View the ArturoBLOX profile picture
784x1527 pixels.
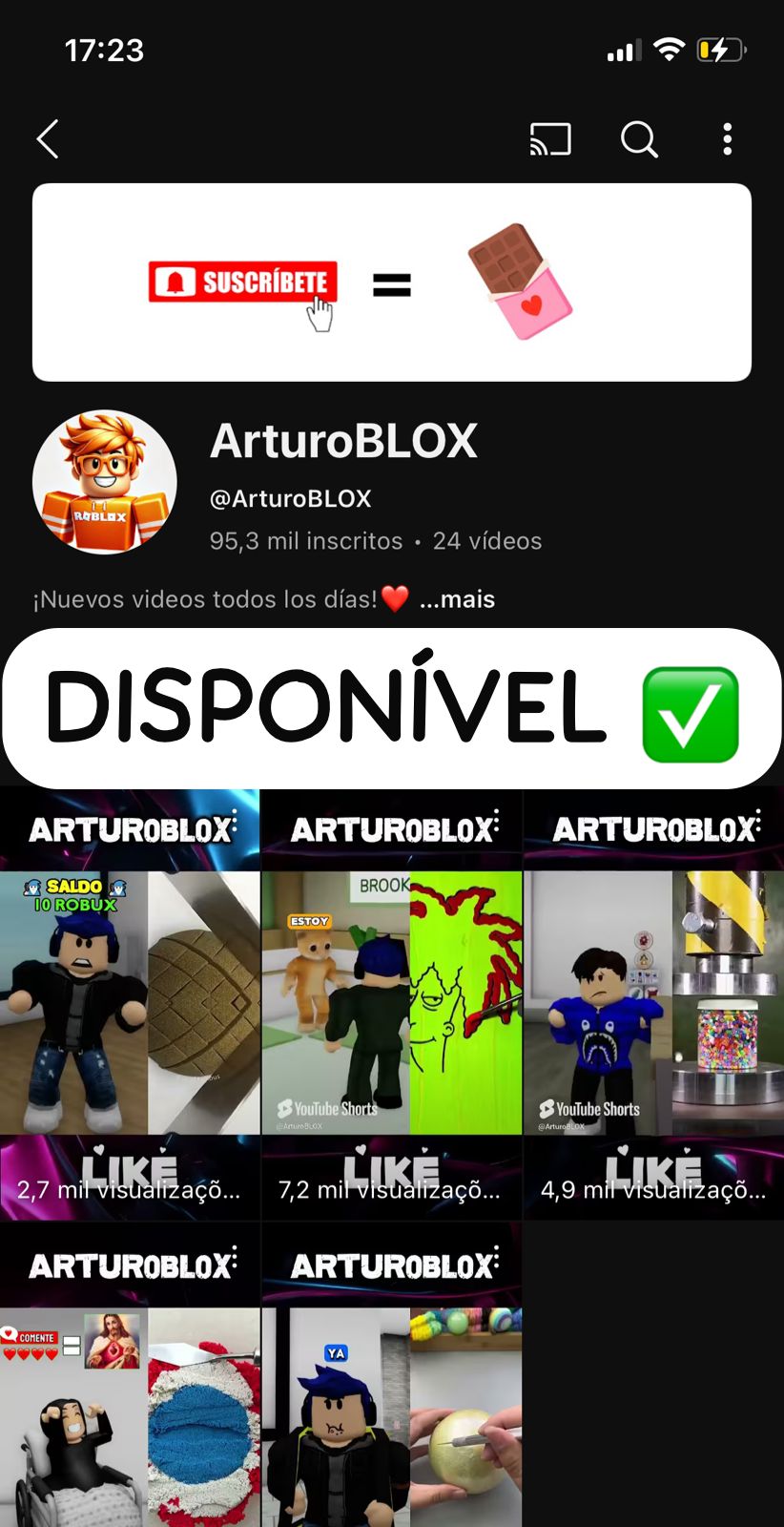coord(105,482)
